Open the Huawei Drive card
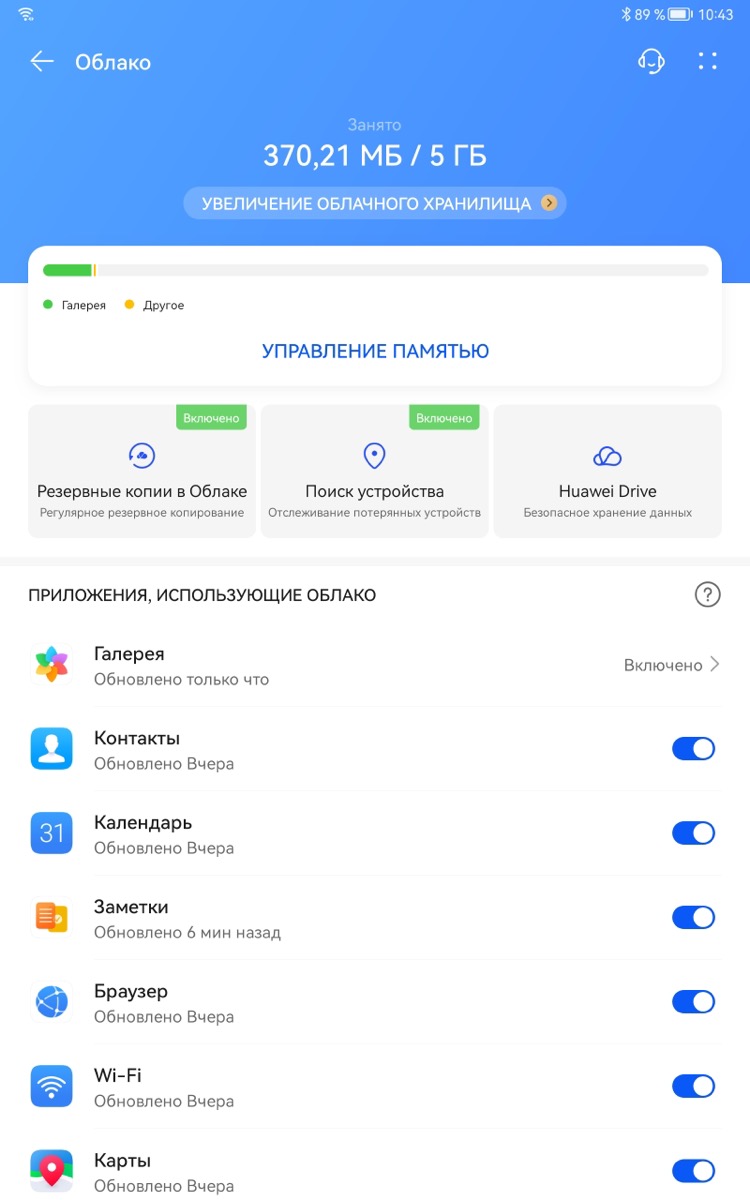This screenshot has width=750, height=1200. pos(608,471)
